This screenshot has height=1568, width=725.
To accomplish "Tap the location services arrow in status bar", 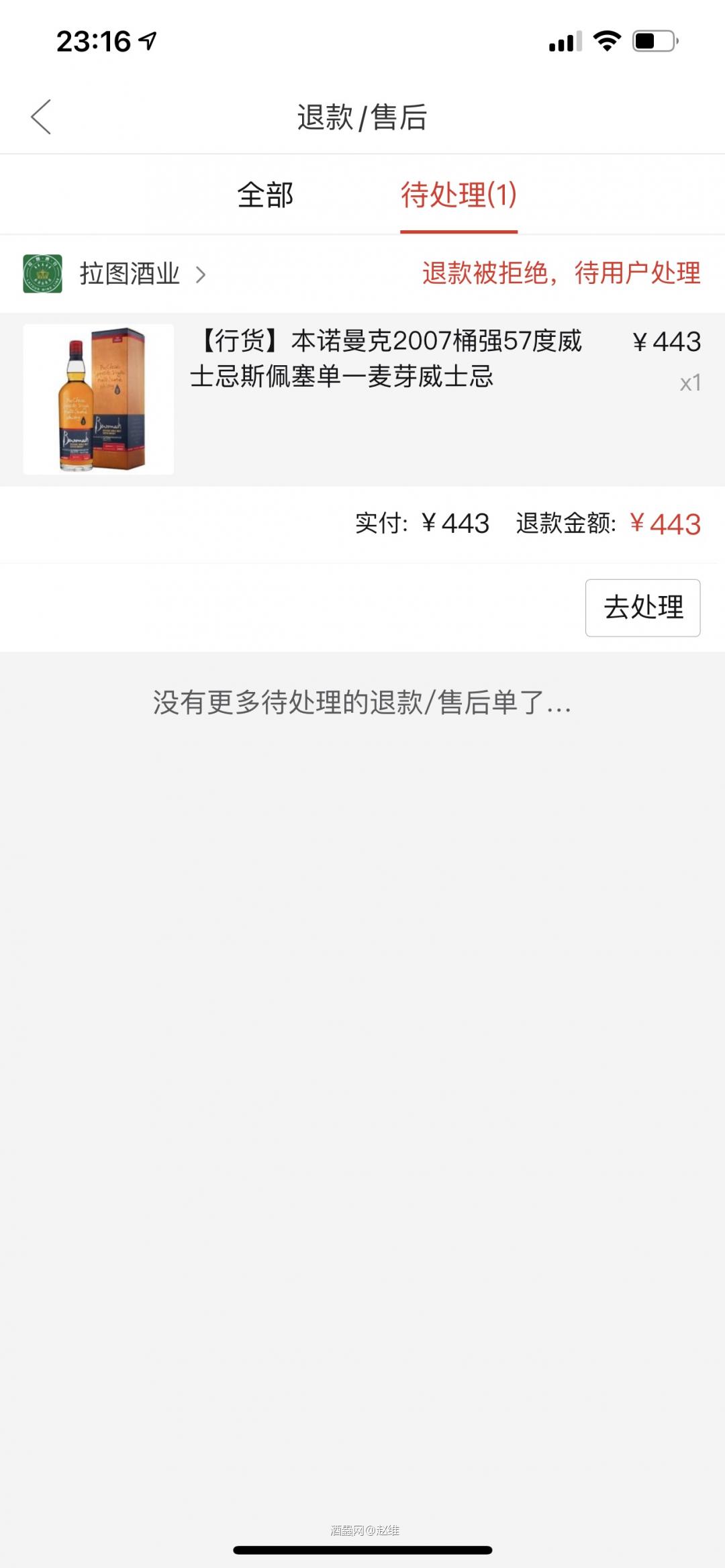I will (143, 40).
